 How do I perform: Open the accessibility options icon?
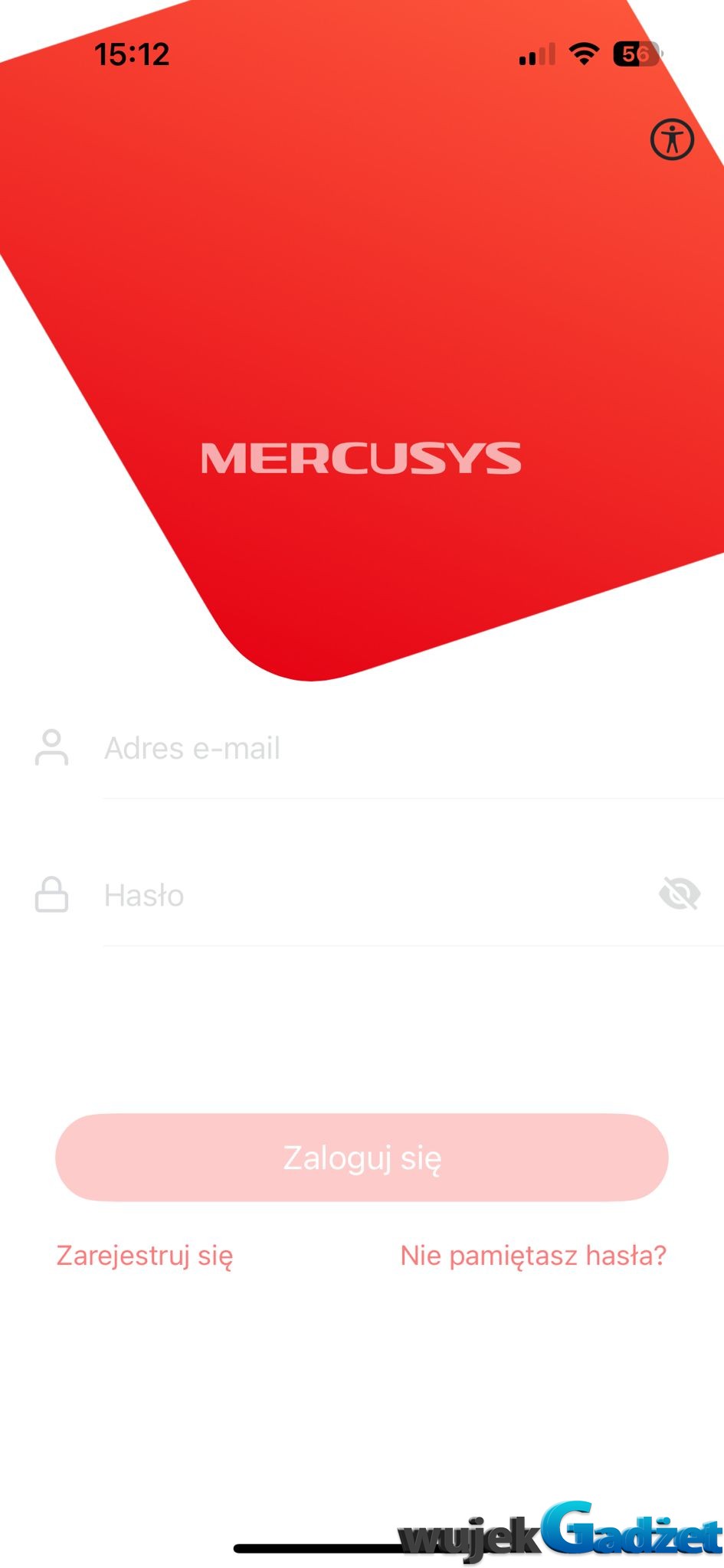coord(672,139)
